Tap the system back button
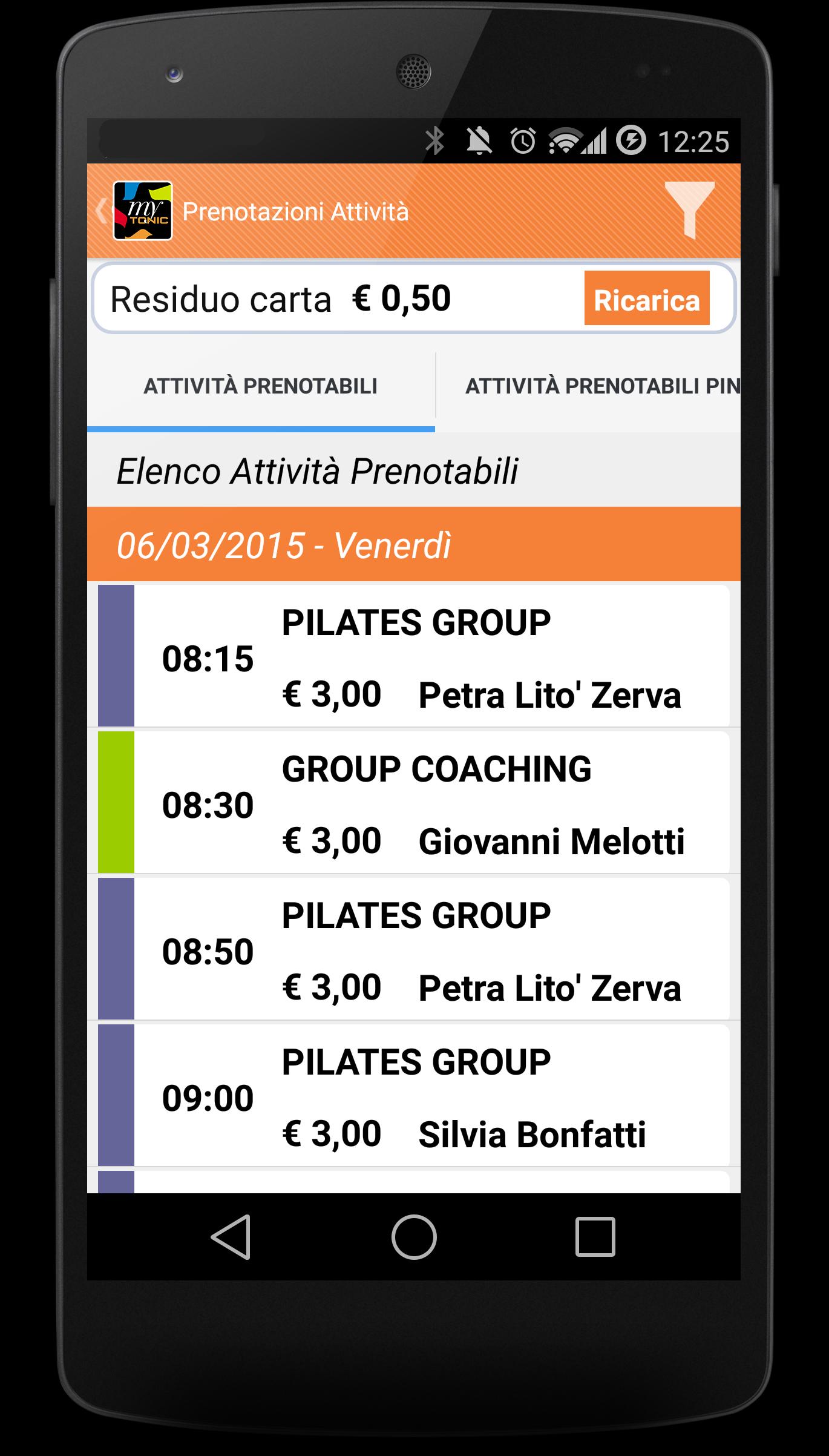 point(232,1237)
